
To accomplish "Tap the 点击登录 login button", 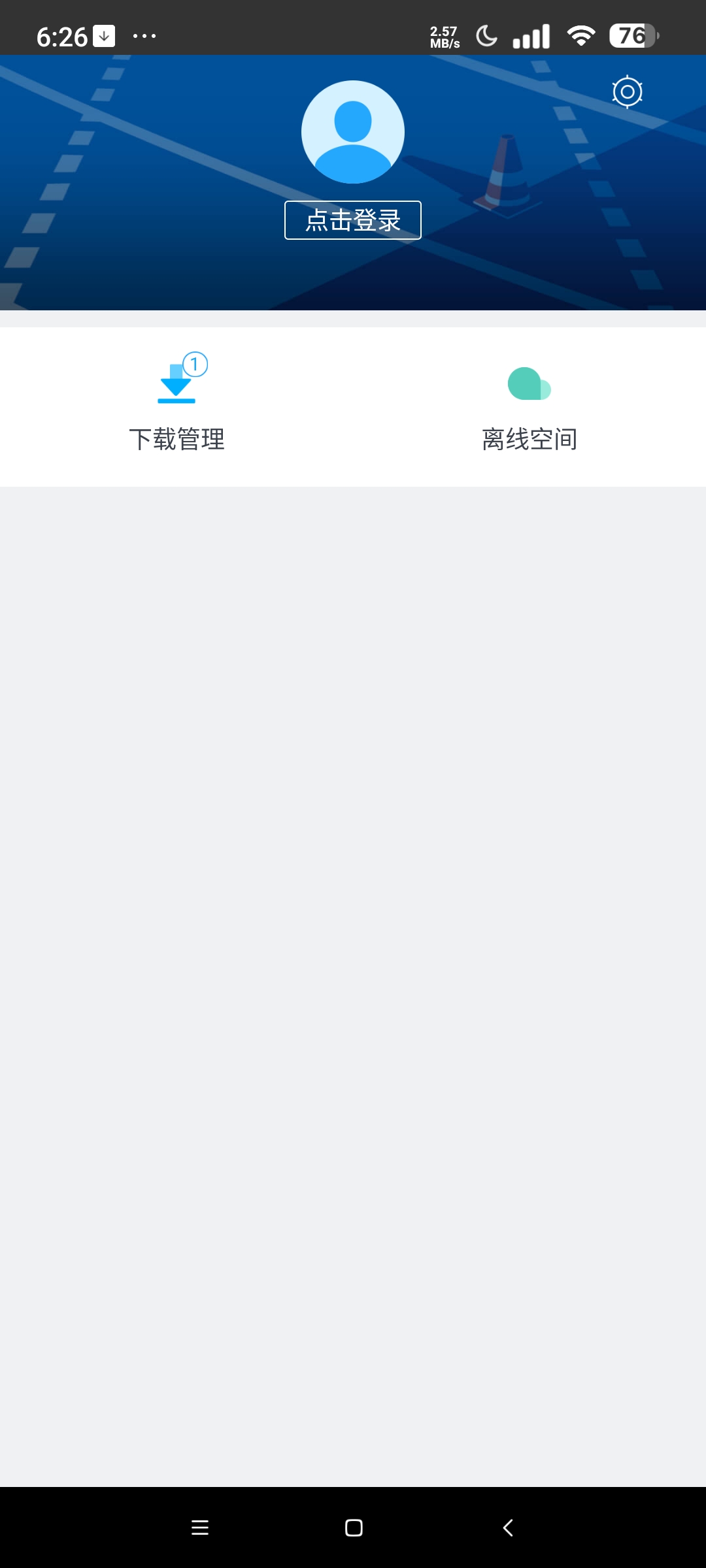I will click(352, 220).
